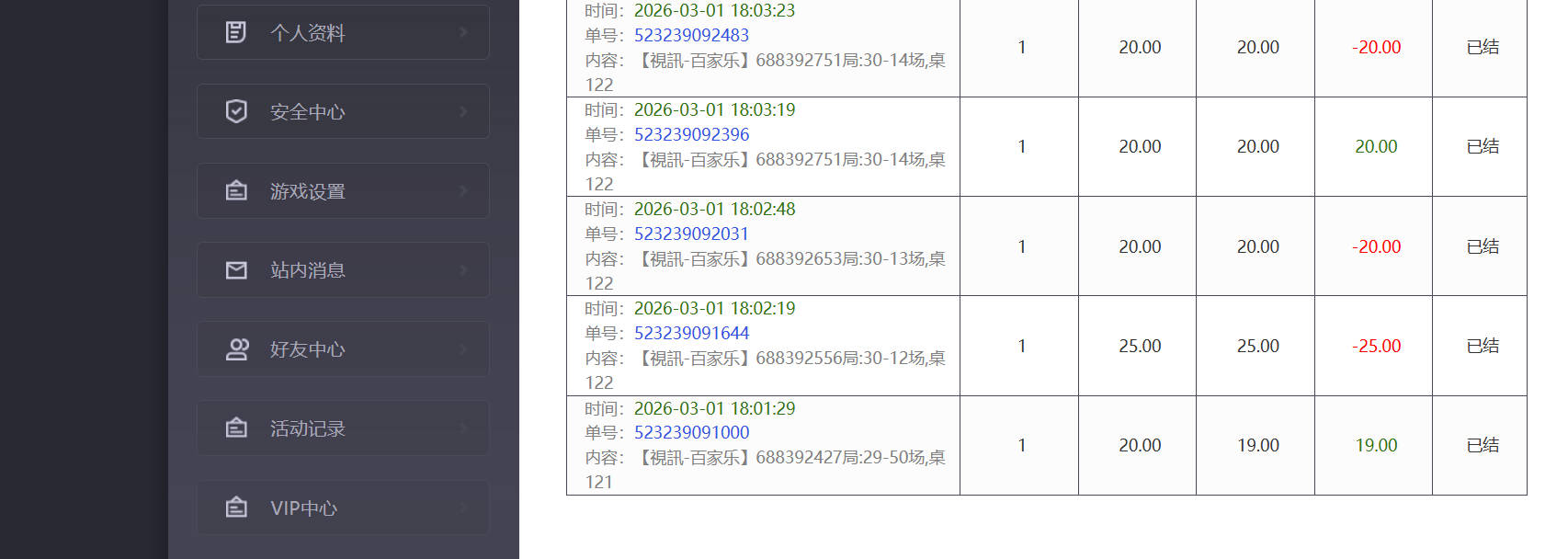The height and width of the screenshot is (559, 1568).
Task: Open 游戏设置 in the sidebar
Action: (x=342, y=191)
